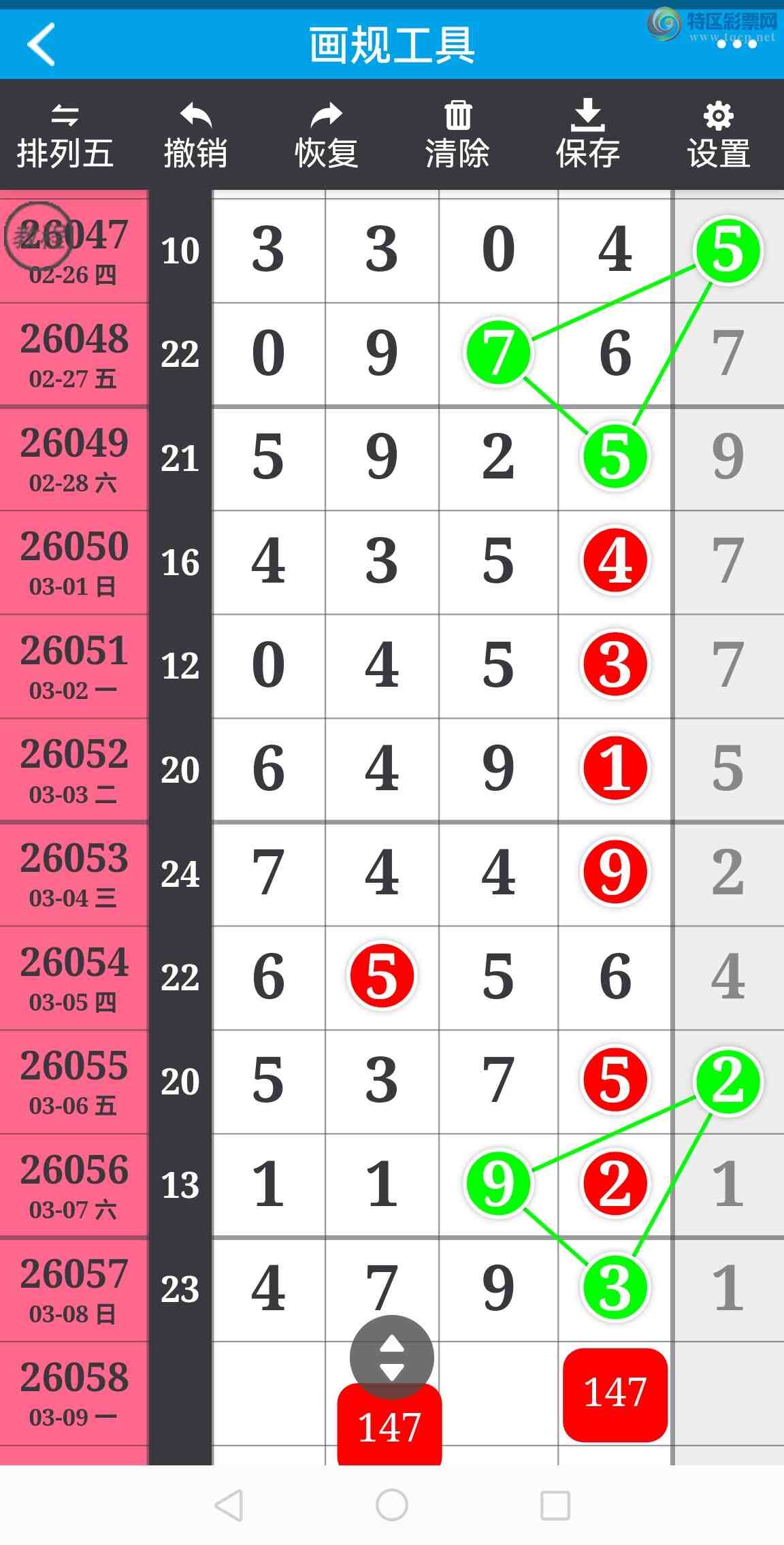The image size is (784, 1545).
Task: Open system recent apps
Action: tap(555, 1505)
